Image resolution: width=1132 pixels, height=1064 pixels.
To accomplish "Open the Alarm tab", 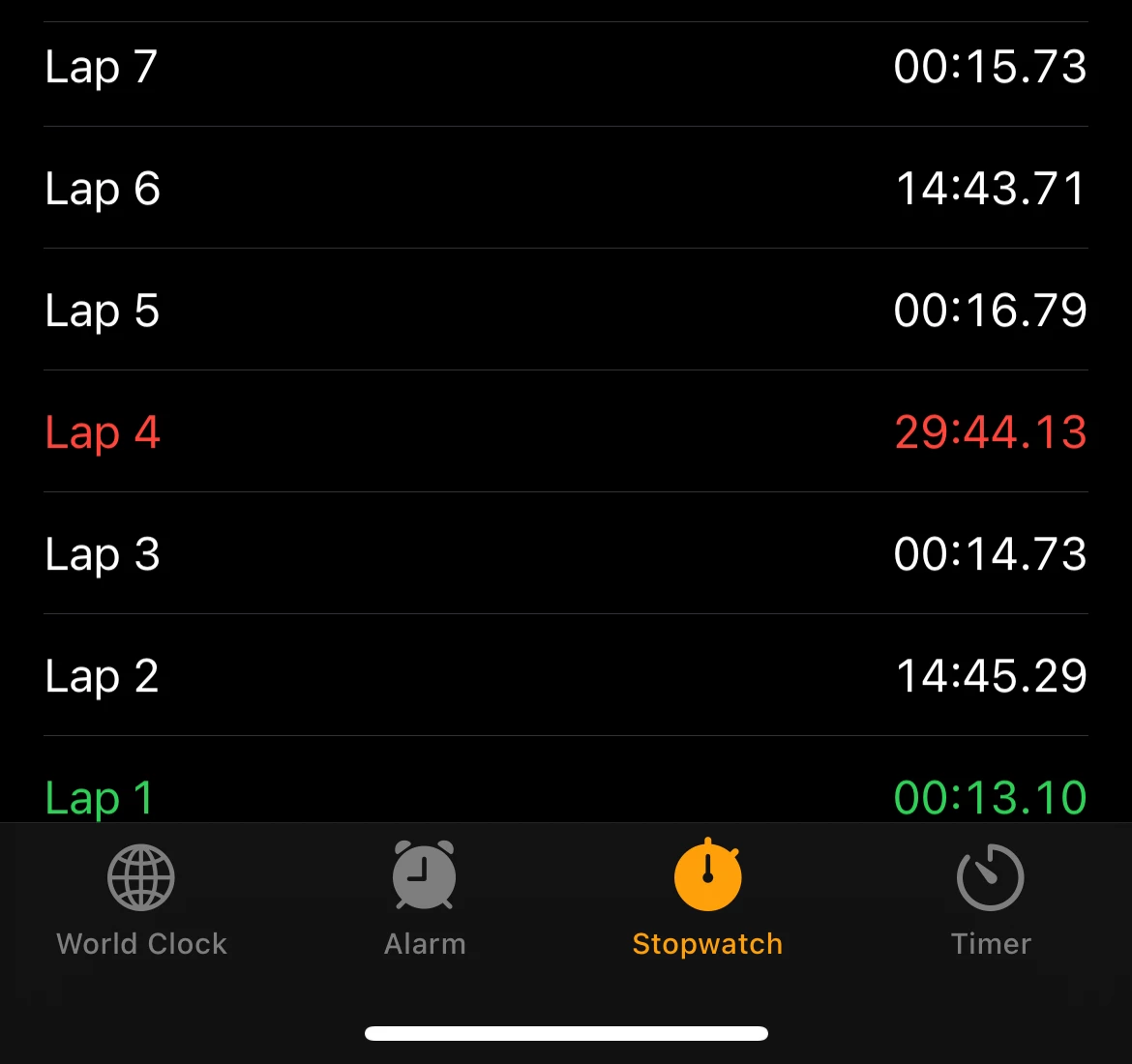I will (x=425, y=900).
